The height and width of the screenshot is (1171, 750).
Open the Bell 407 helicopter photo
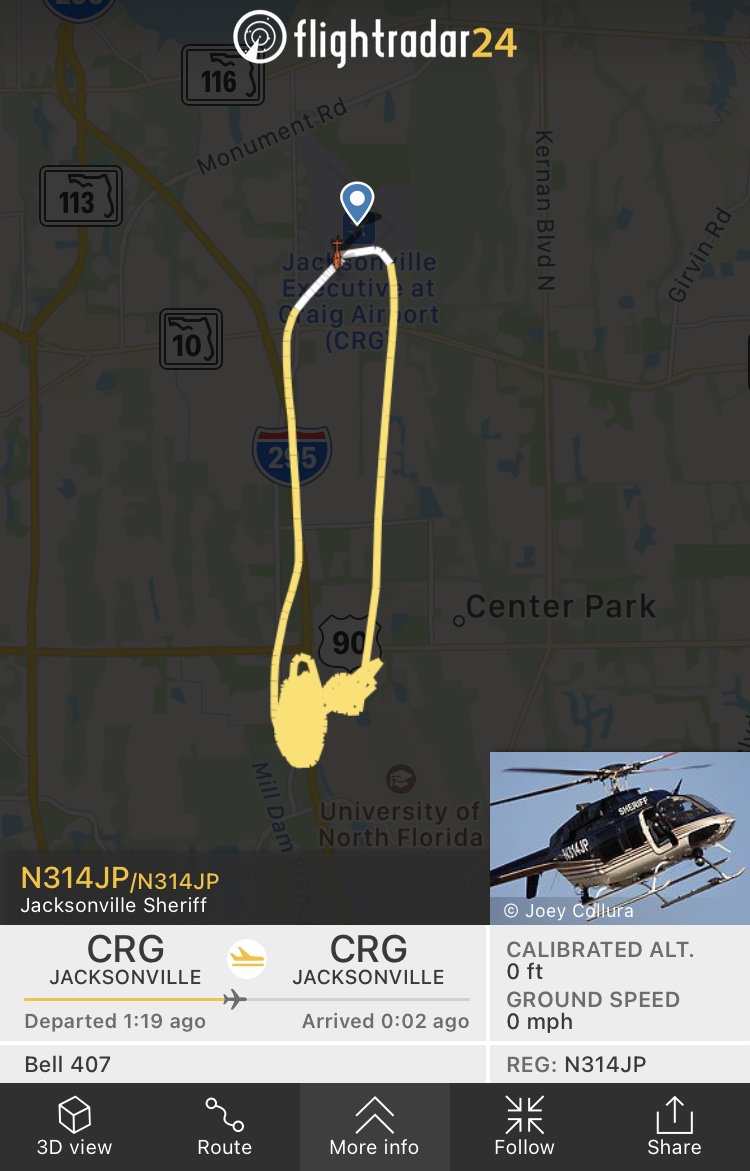[619, 838]
